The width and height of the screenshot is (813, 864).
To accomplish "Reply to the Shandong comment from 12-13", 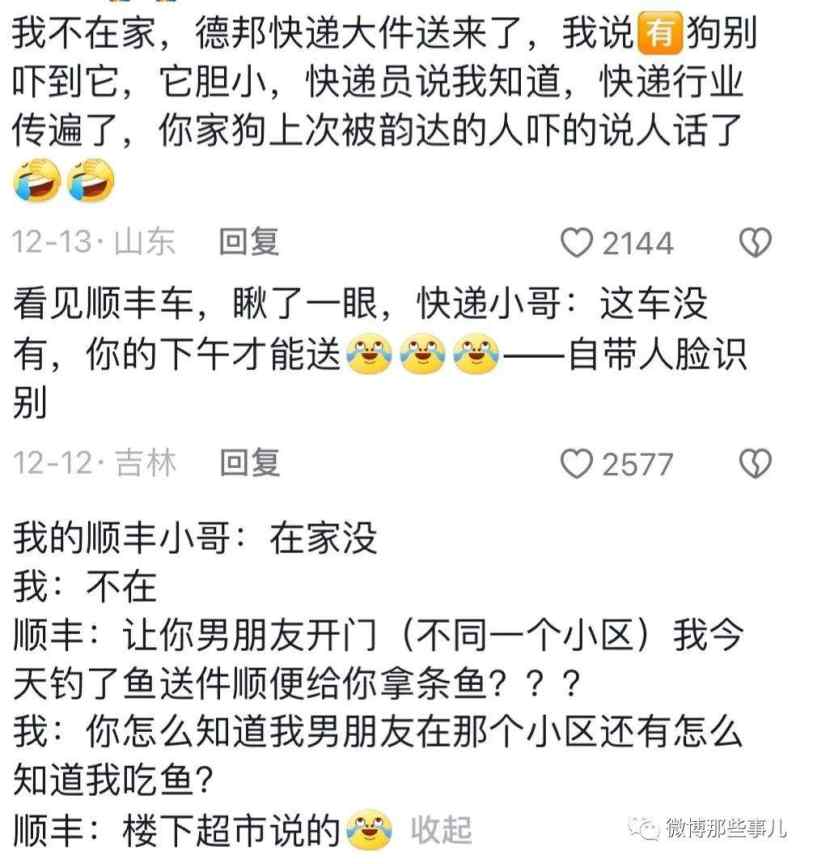I will click(249, 242).
